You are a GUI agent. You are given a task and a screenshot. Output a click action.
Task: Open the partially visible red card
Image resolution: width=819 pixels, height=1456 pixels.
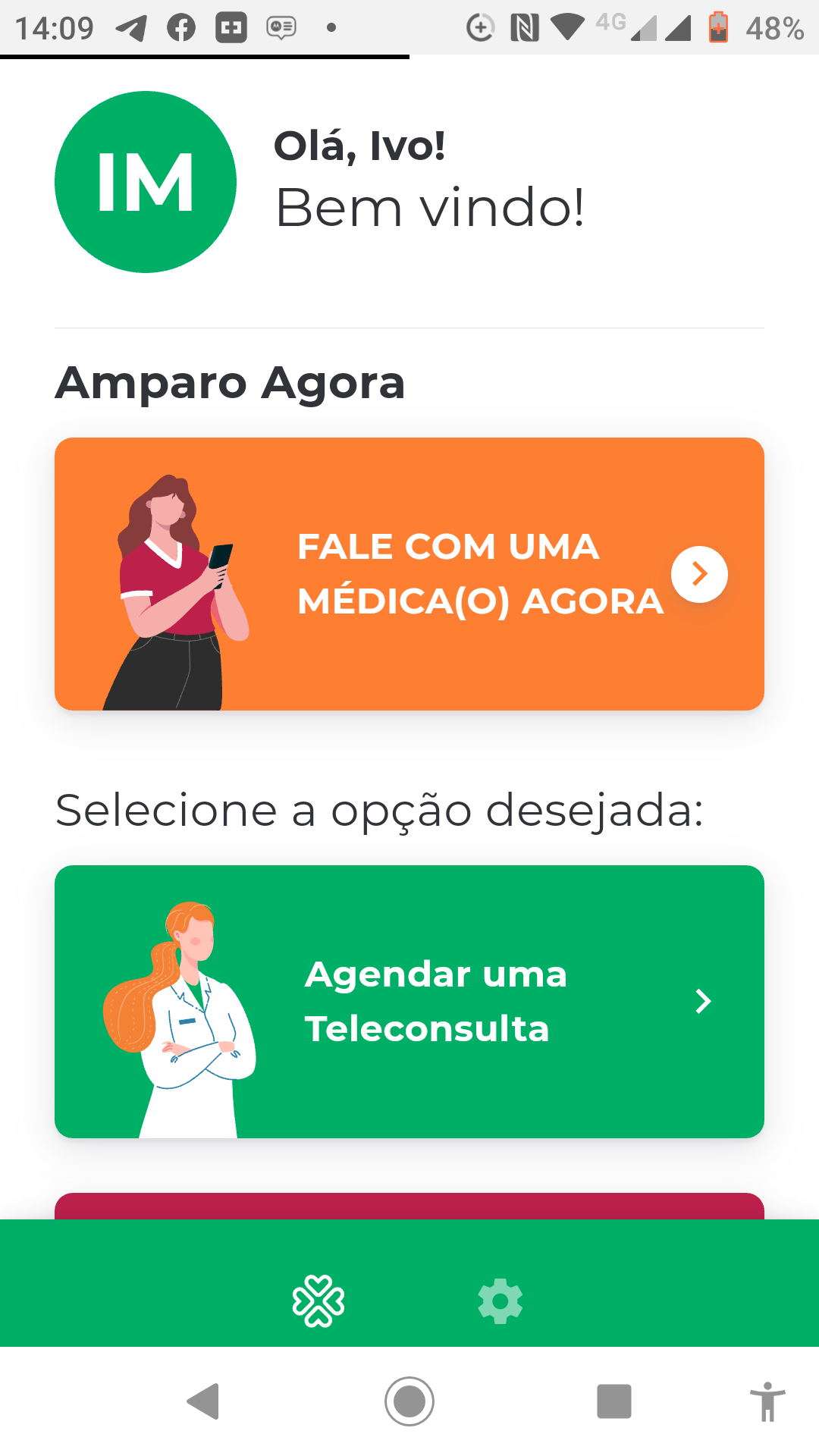(409, 1207)
